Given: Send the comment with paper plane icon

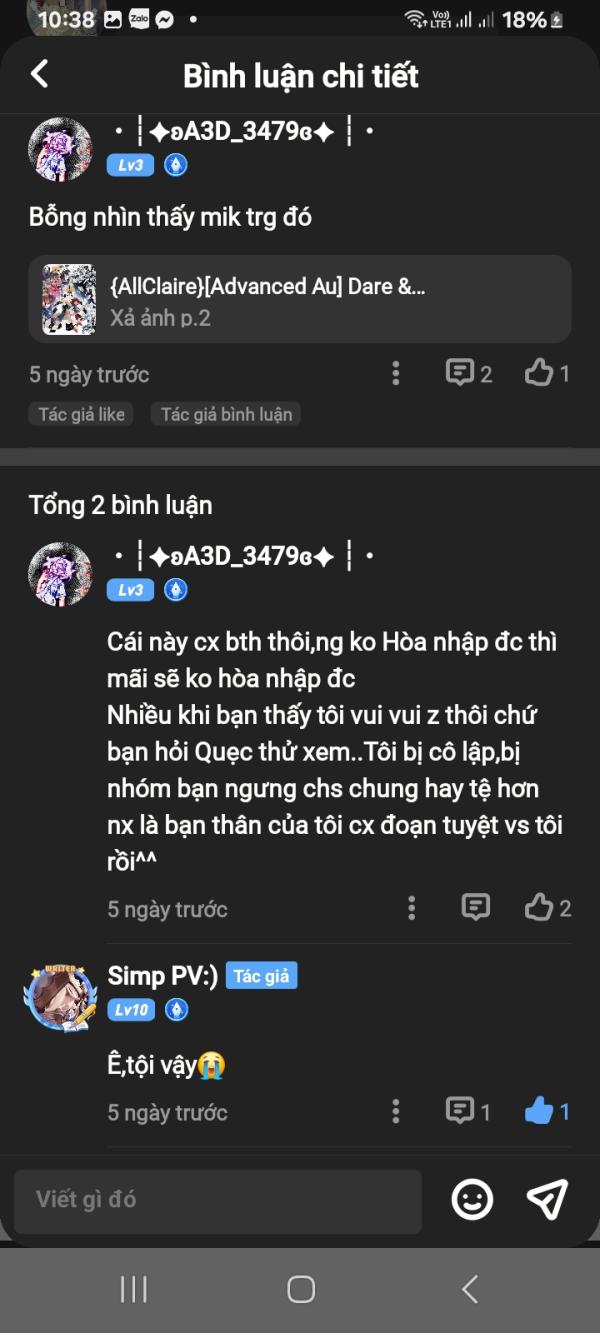Looking at the screenshot, I should click(547, 1199).
